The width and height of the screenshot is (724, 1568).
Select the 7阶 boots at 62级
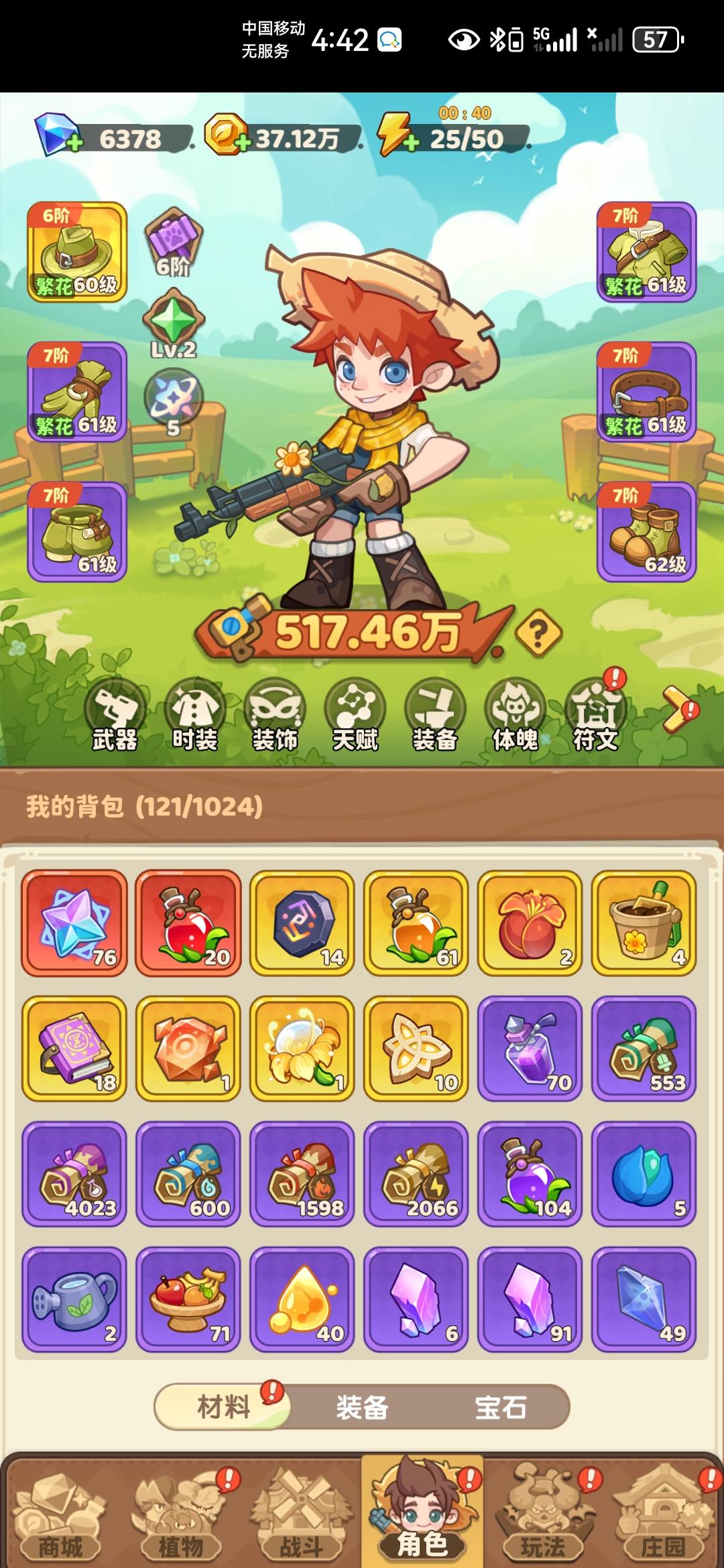tap(648, 533)
